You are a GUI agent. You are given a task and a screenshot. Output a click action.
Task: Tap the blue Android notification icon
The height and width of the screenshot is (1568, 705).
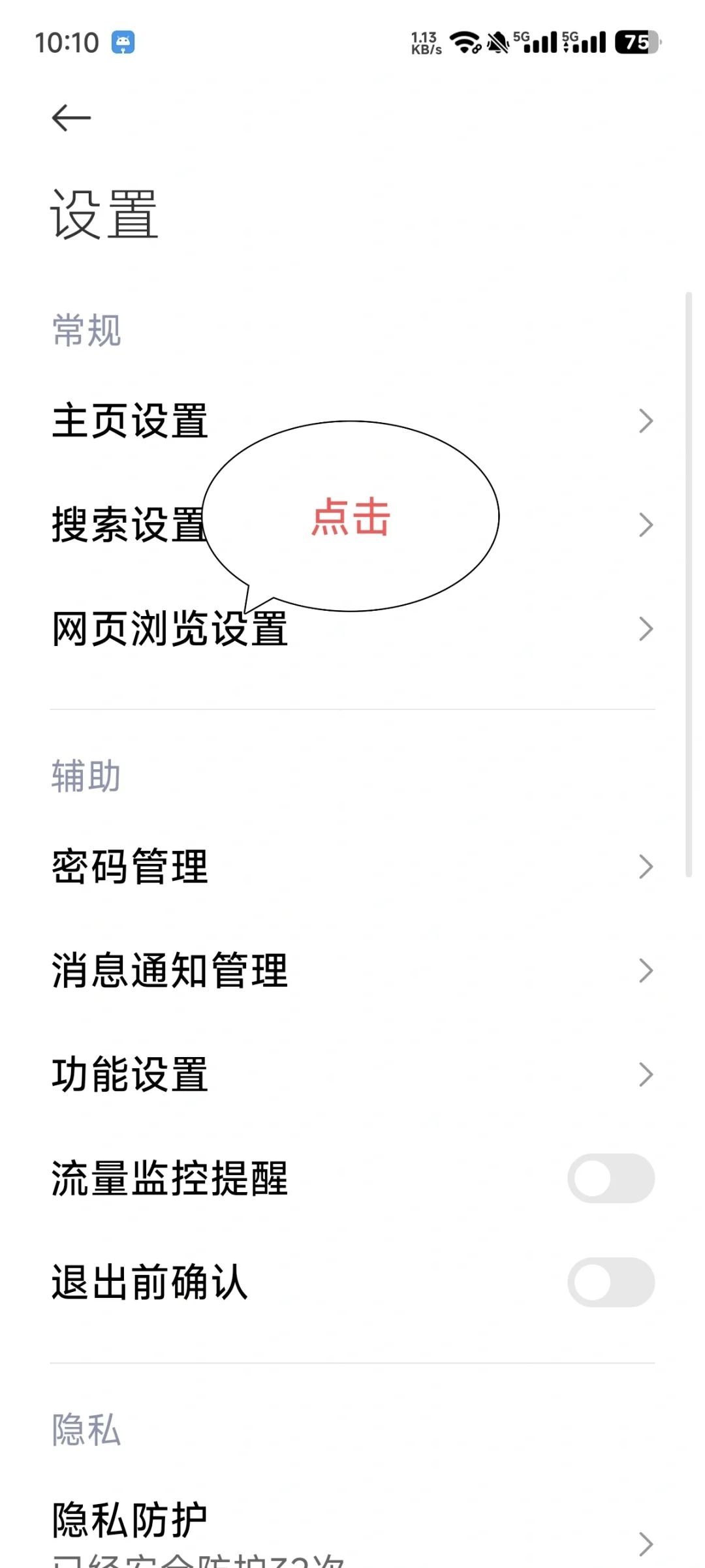point(124,42)
